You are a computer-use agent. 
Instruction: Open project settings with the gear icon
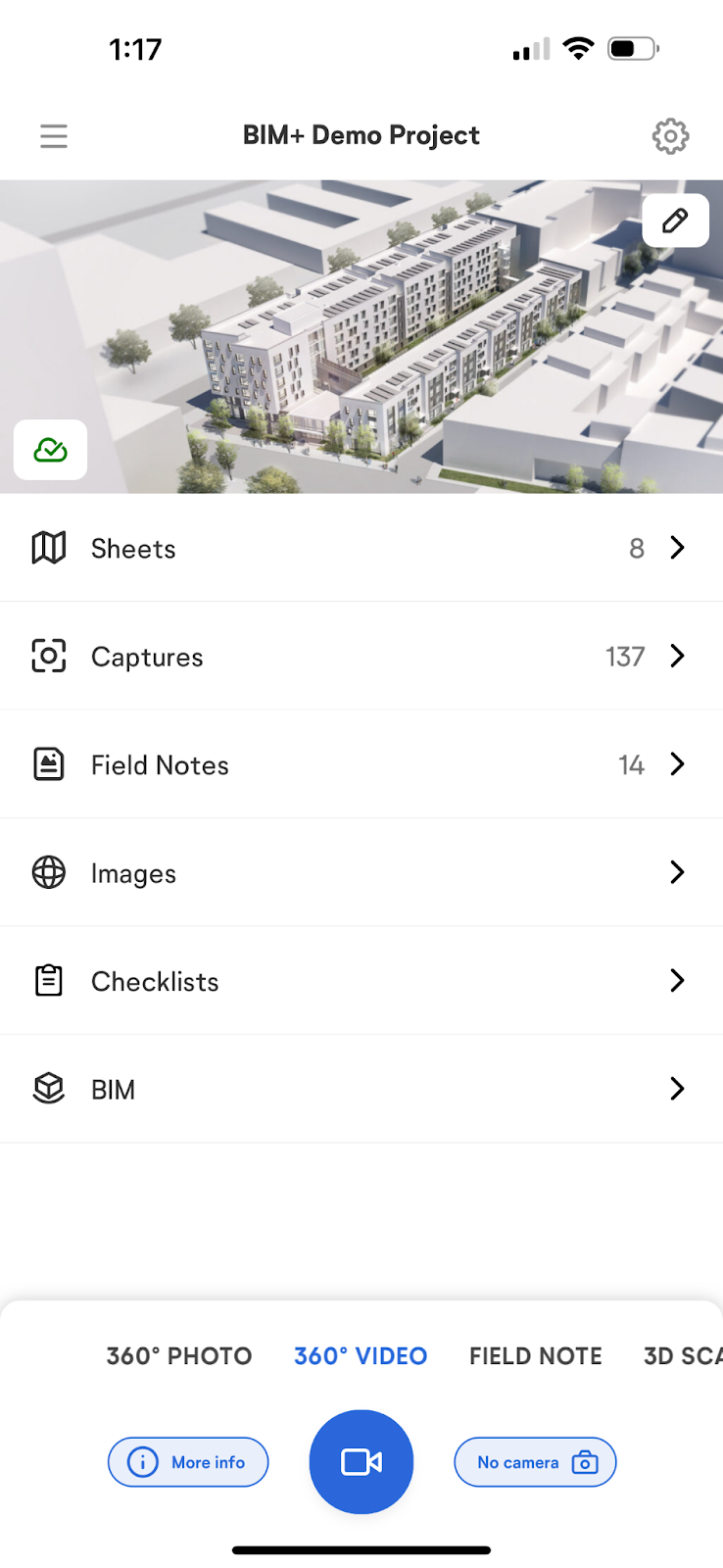click(x=670, y=135)
